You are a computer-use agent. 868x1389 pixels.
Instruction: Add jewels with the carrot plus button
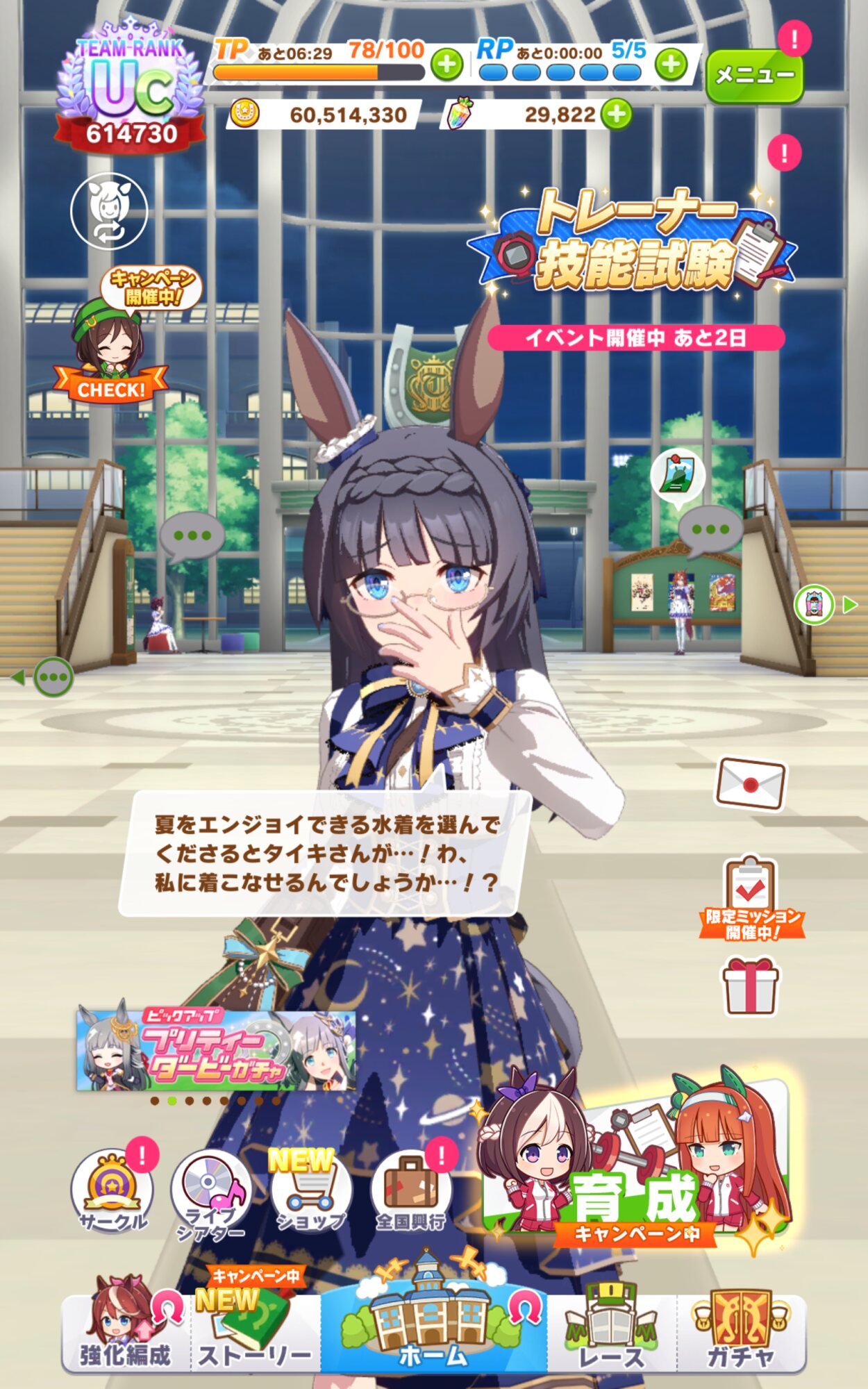tap(616, 115)
